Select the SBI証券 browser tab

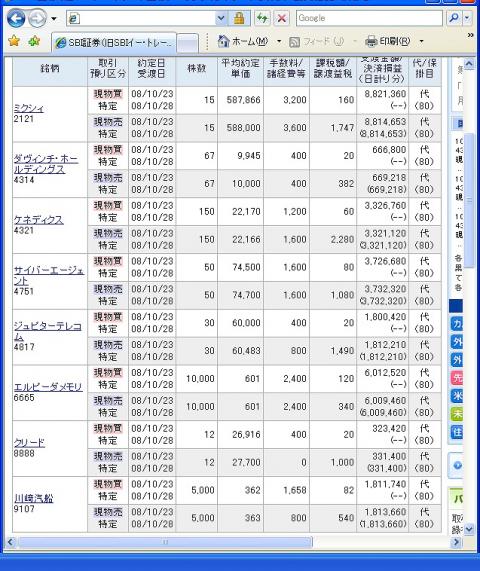click(114, 43)
